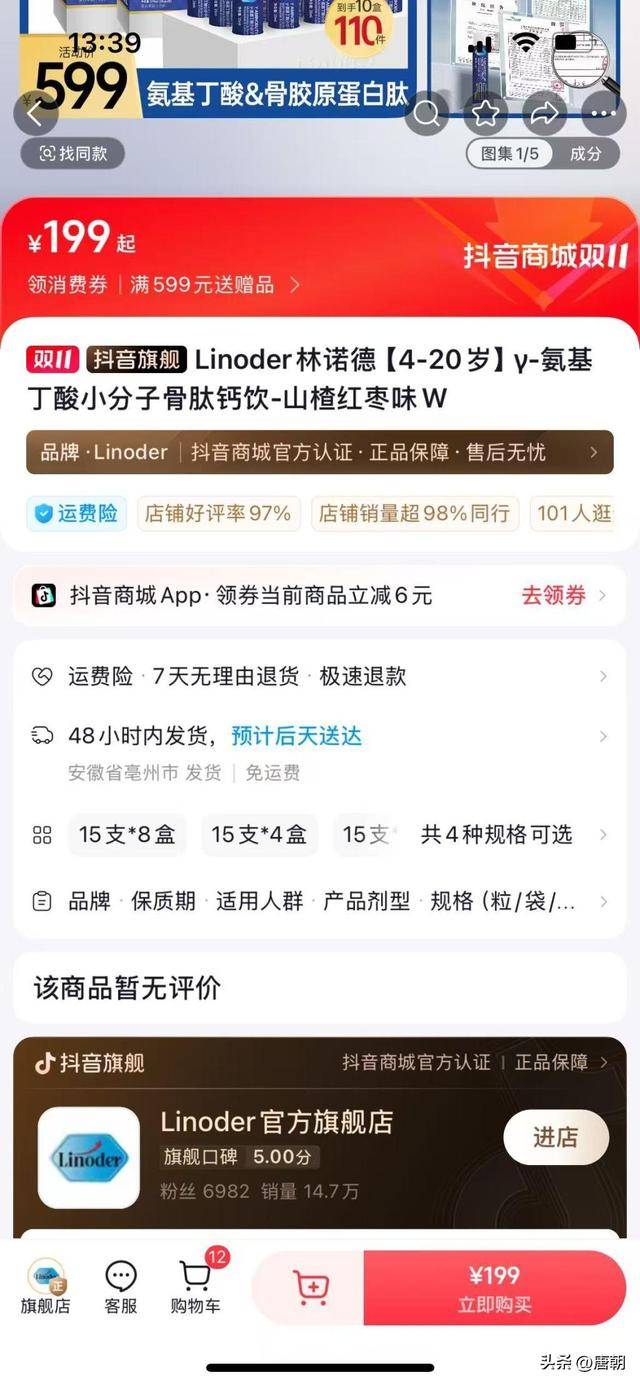Favorite this product with the star icon
Image resolution: width=640 pixels, height=1385 pixels.
pos(486,114)
